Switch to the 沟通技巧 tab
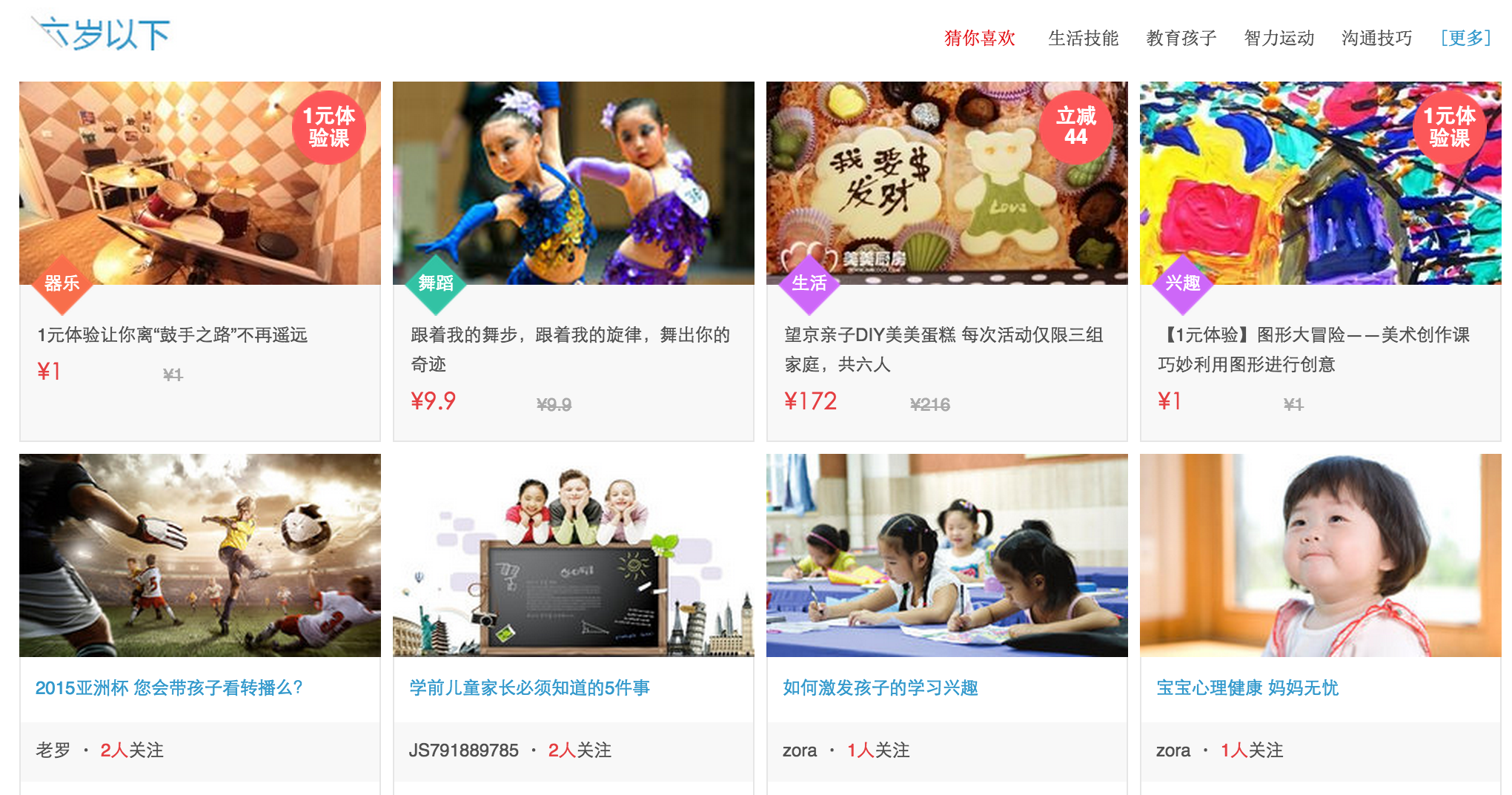 tap(1376, 38)
